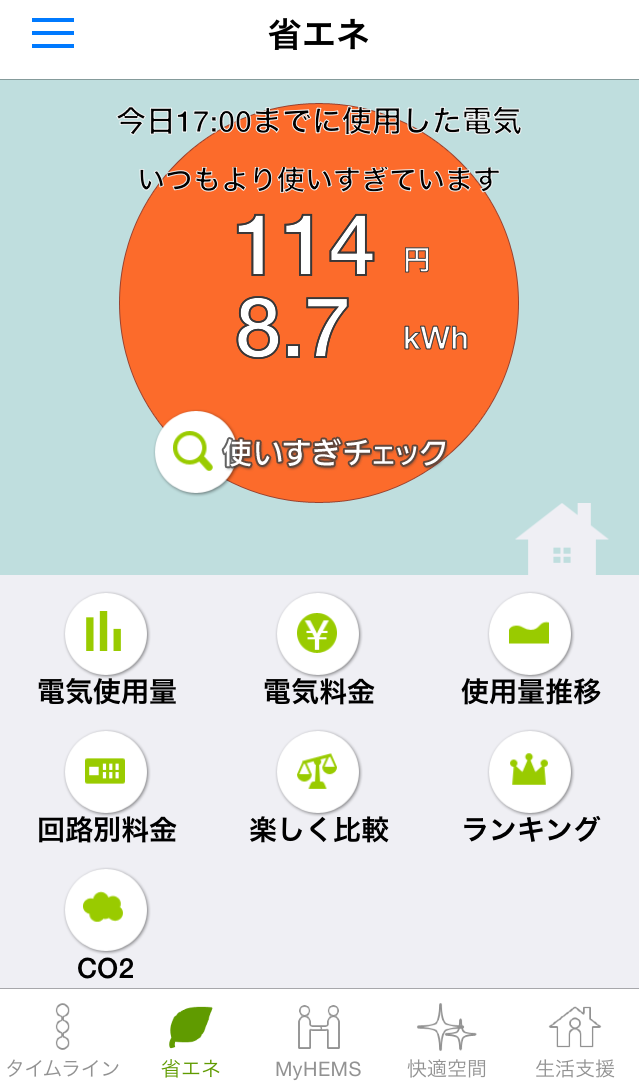This screenshot has height=1087, width=639.
Task: Open the CO2 emissions screen
Action: pyautogui.click(x=106, y=910)
